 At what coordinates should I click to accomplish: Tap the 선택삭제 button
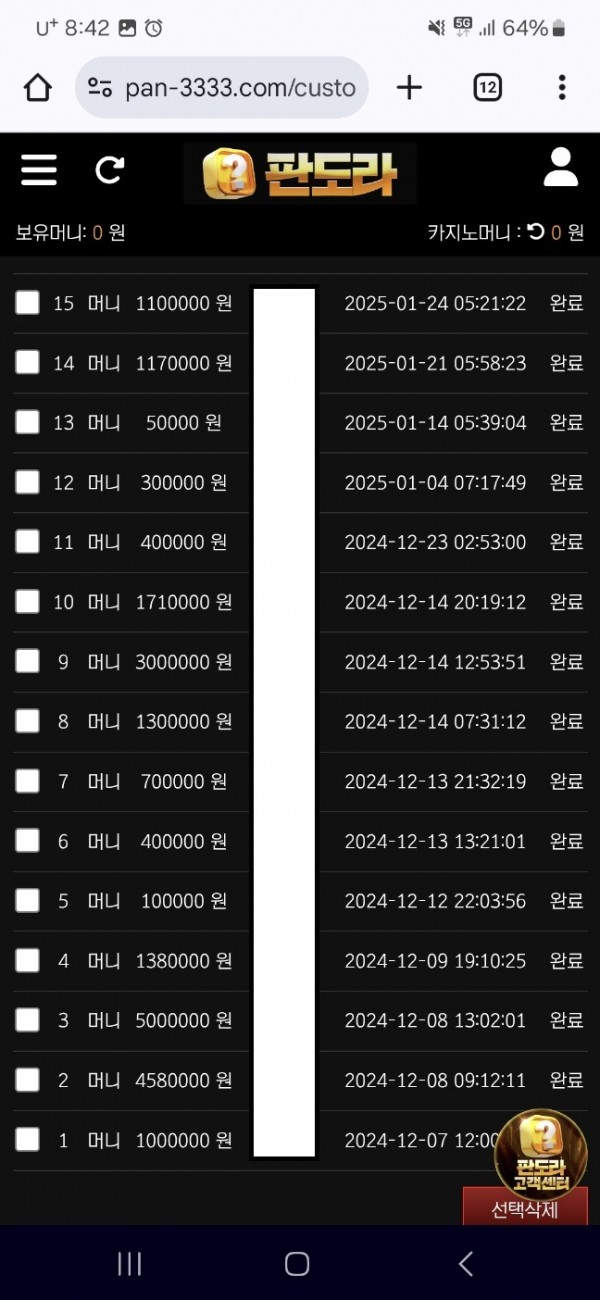(524, 1208)
